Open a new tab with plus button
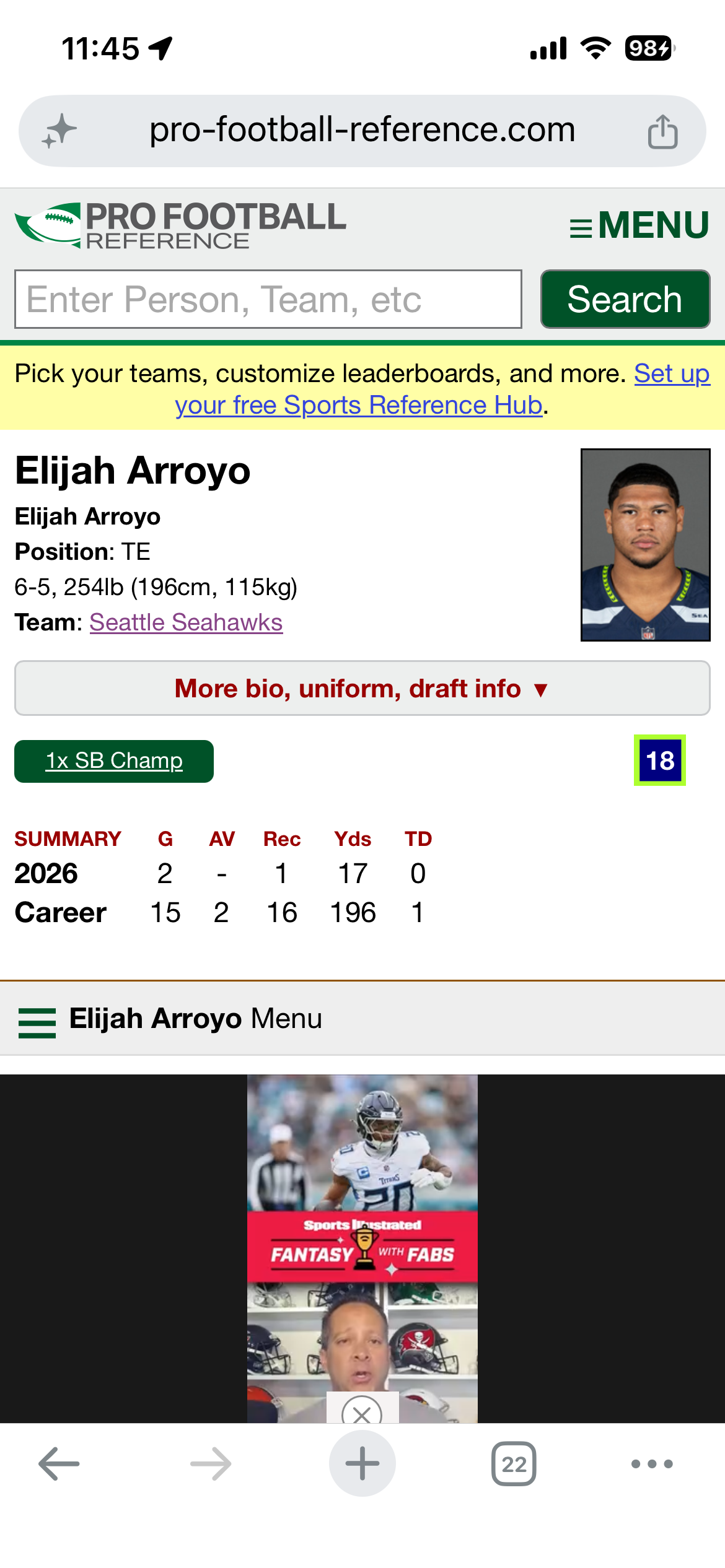Screen dimensions: 725x1568 click(x=362, y=1463)
